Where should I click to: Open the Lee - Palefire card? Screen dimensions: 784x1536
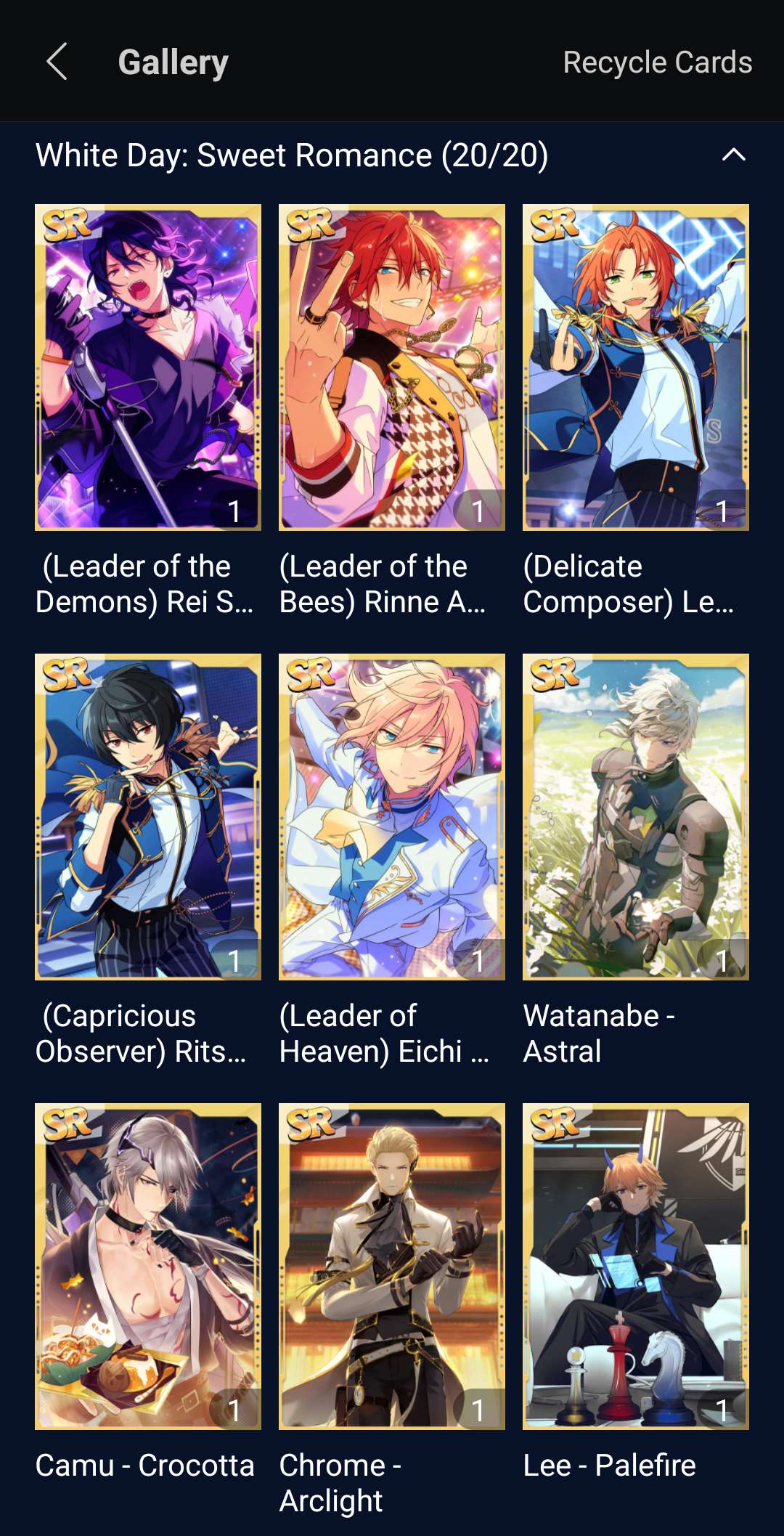pyautogui.click(x=636, y=1267)
